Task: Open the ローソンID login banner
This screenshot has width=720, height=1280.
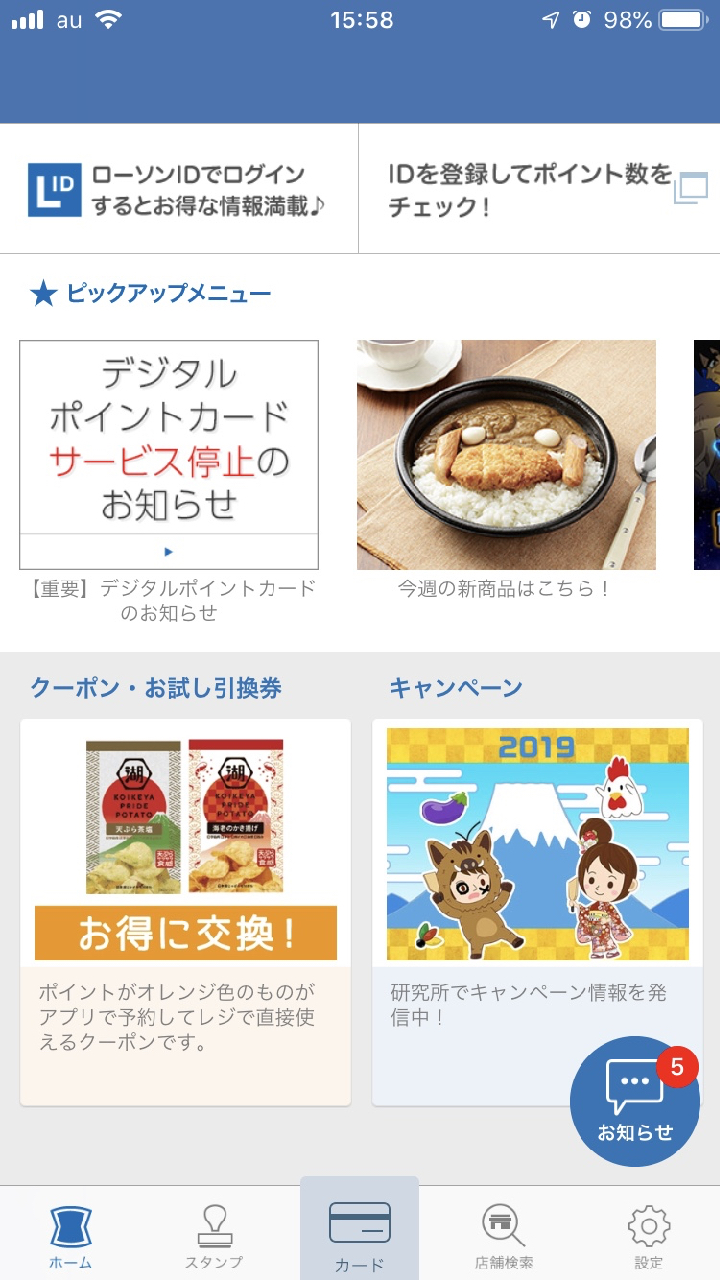Action: (180, 190)
